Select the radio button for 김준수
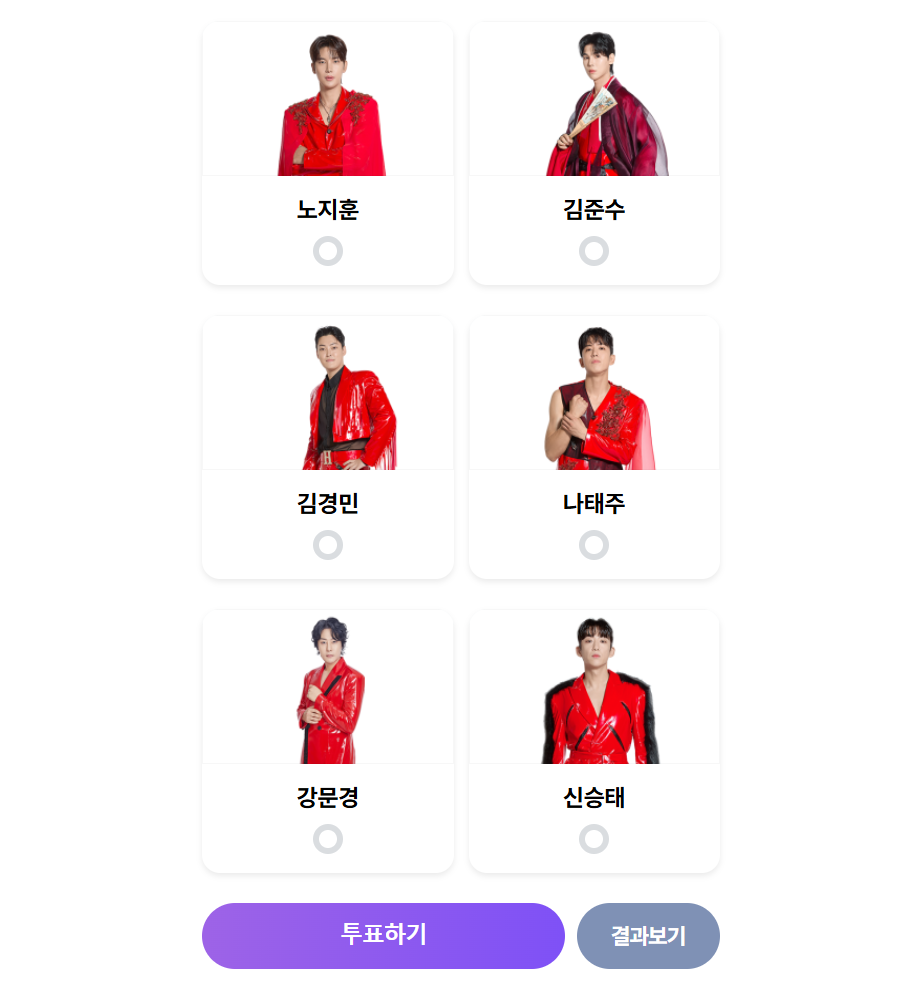The image size is (923, 997). click(x=594, y=252)
